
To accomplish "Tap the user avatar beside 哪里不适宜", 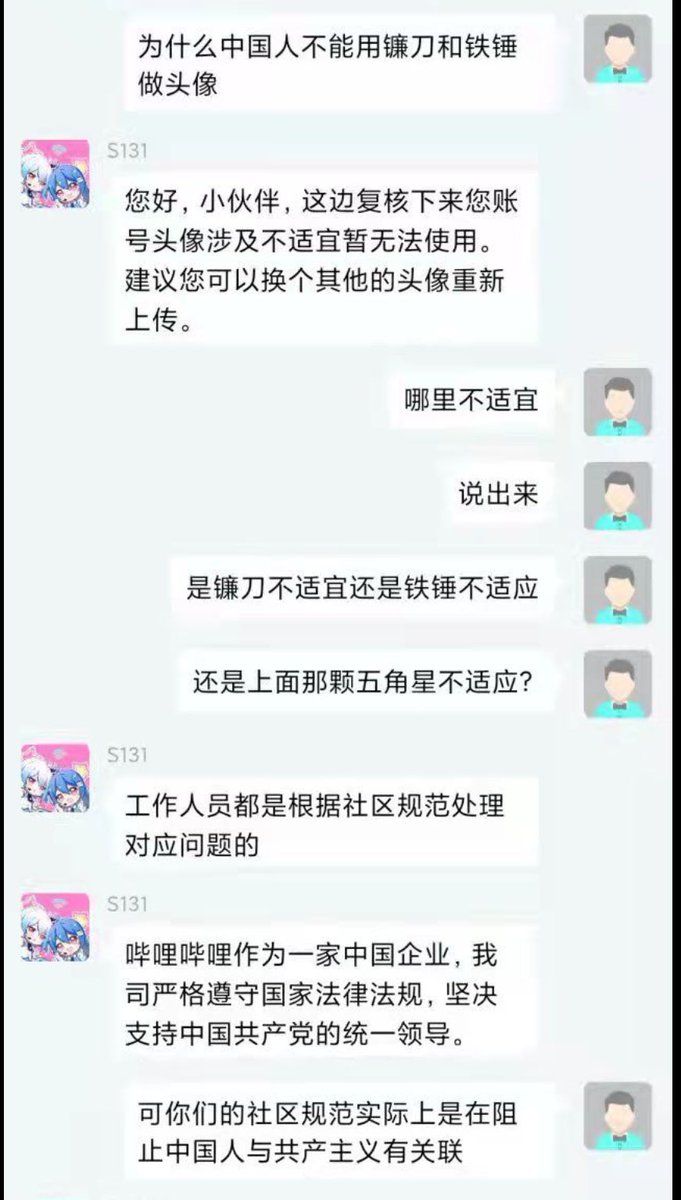I will pos(618,402).
